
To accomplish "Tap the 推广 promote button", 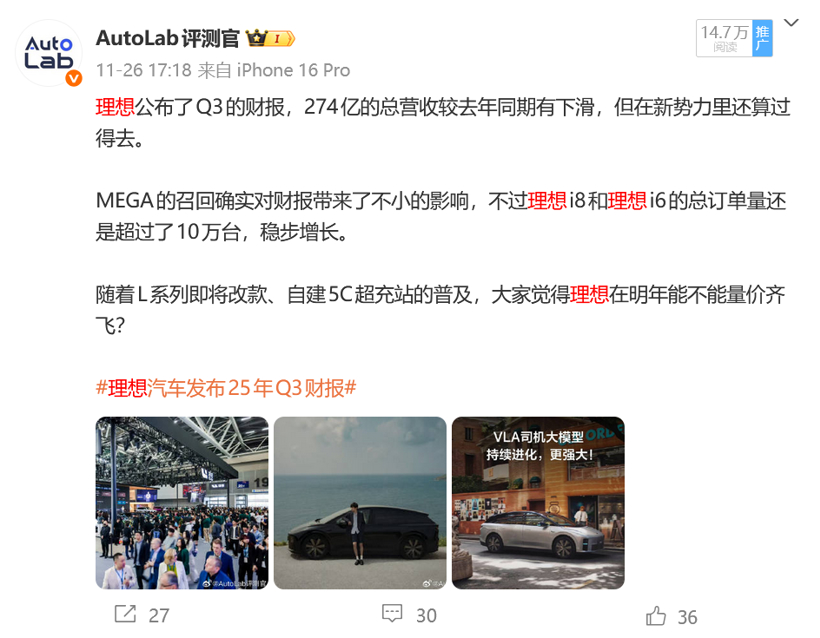I will 763,39.
